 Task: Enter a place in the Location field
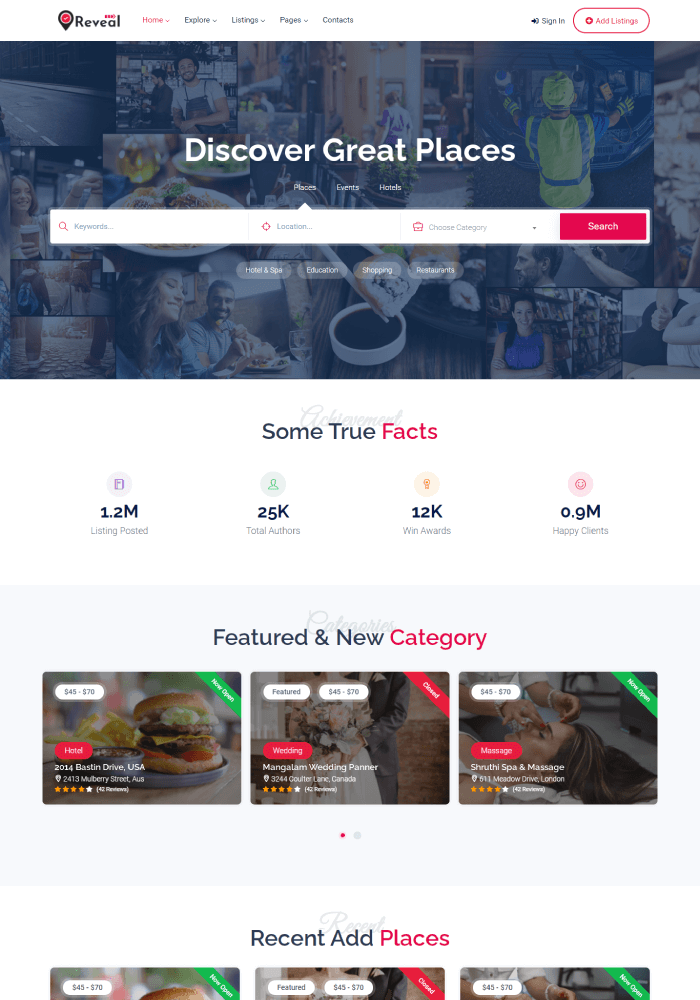(330, 227)
